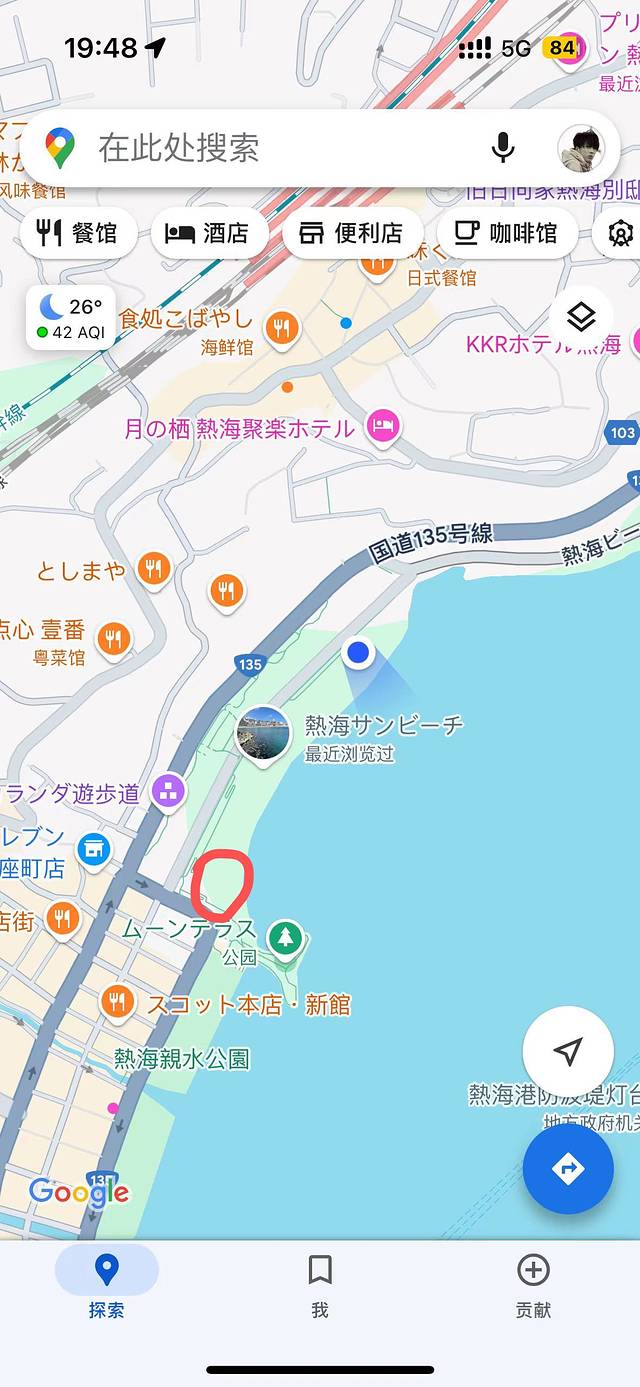640x1387 pixels.
Task: Open the ムーンテラス park pin
Action: coord(287,937)
